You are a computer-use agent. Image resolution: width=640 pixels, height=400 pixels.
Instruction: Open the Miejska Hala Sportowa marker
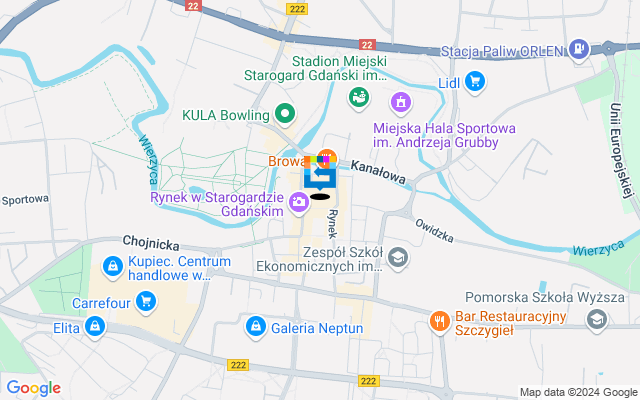tap(401, 103)
